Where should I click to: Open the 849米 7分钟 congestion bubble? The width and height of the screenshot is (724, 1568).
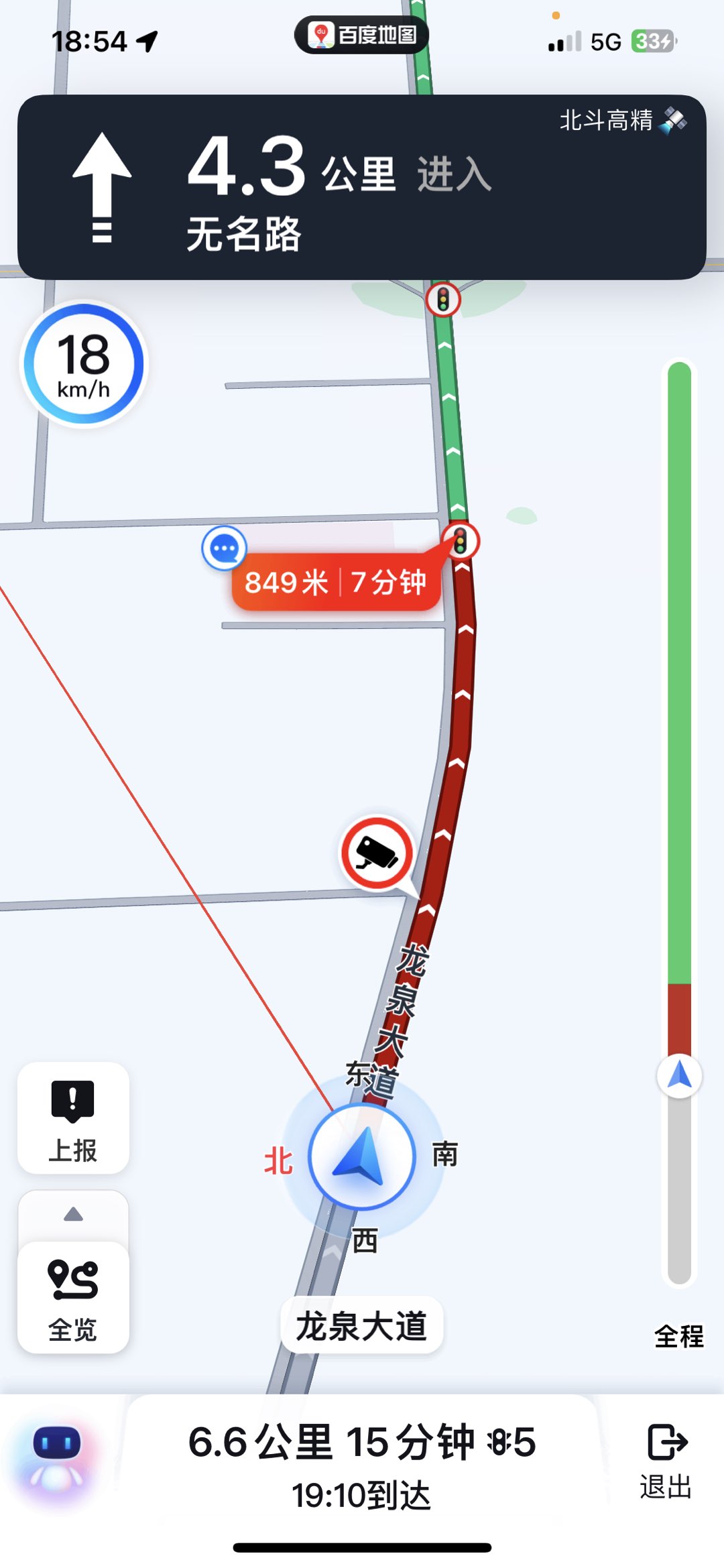click(335, 582)
